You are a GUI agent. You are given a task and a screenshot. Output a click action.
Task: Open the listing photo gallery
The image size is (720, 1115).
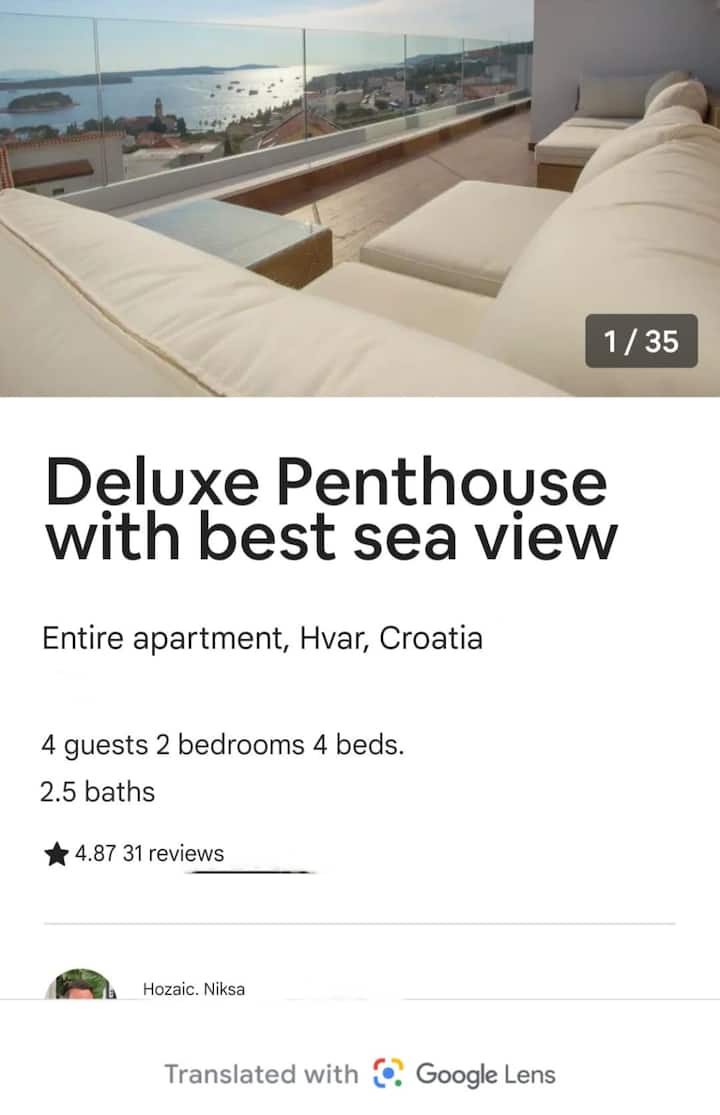click(x=360, y=198)
